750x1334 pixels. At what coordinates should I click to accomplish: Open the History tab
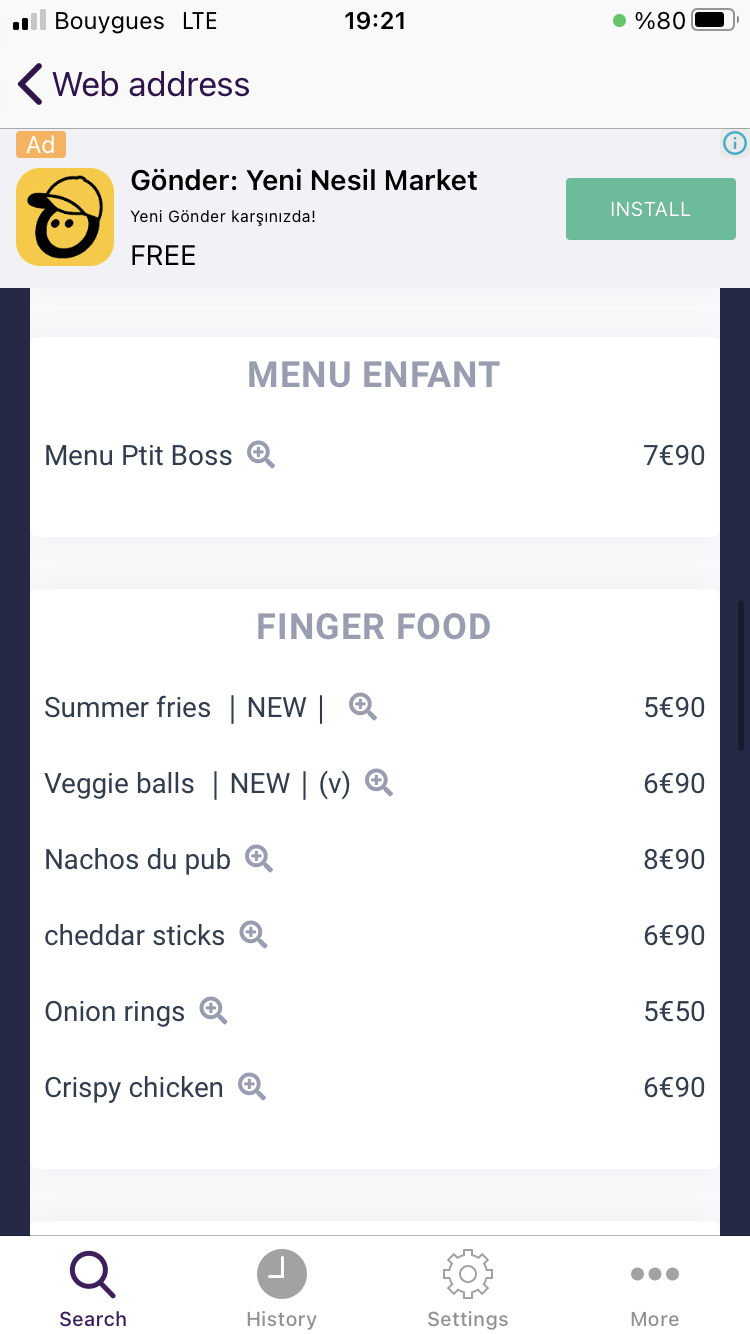pyautogui.click(x=281, y=1289)
